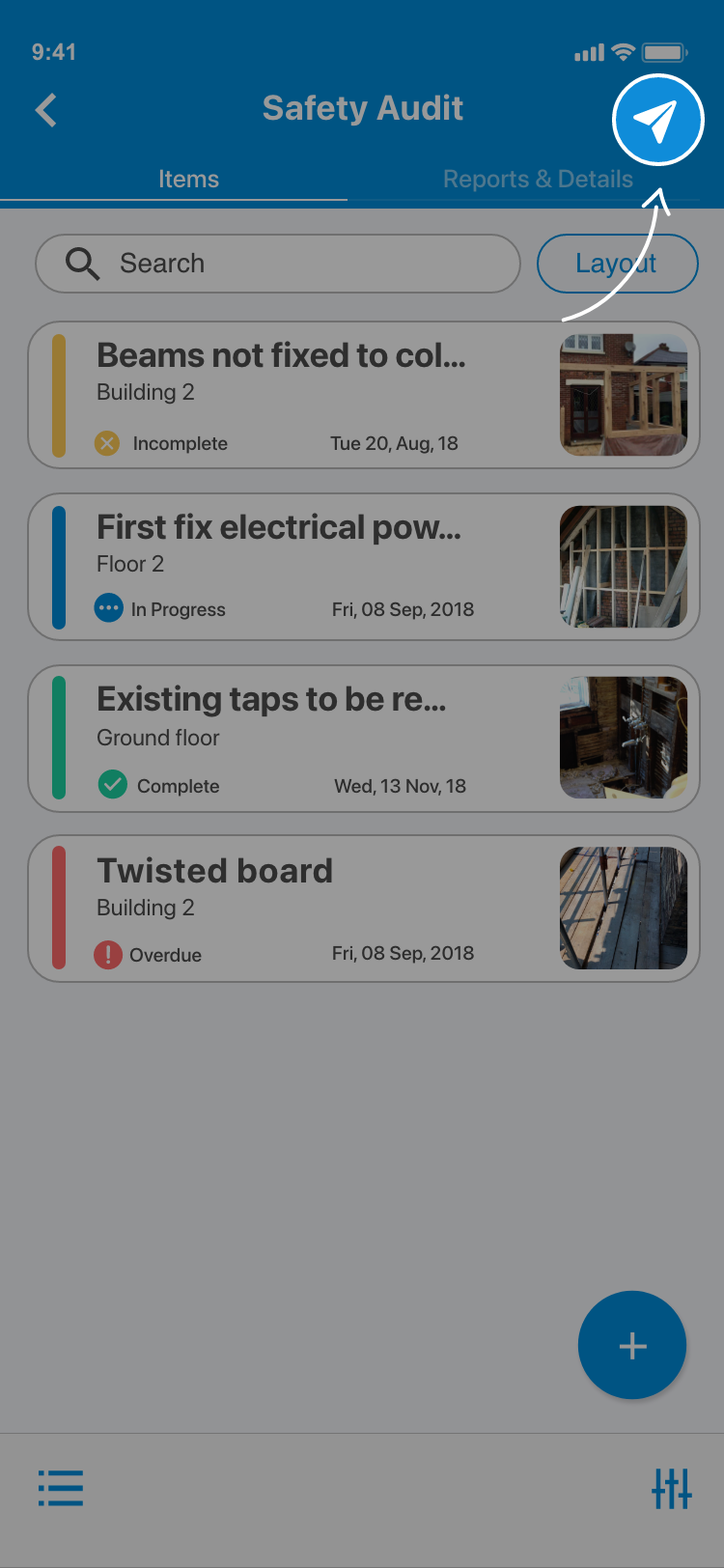724x1568 pixels.
Task: Tap the send paper plane icon
Action: [x=657, y=121]
